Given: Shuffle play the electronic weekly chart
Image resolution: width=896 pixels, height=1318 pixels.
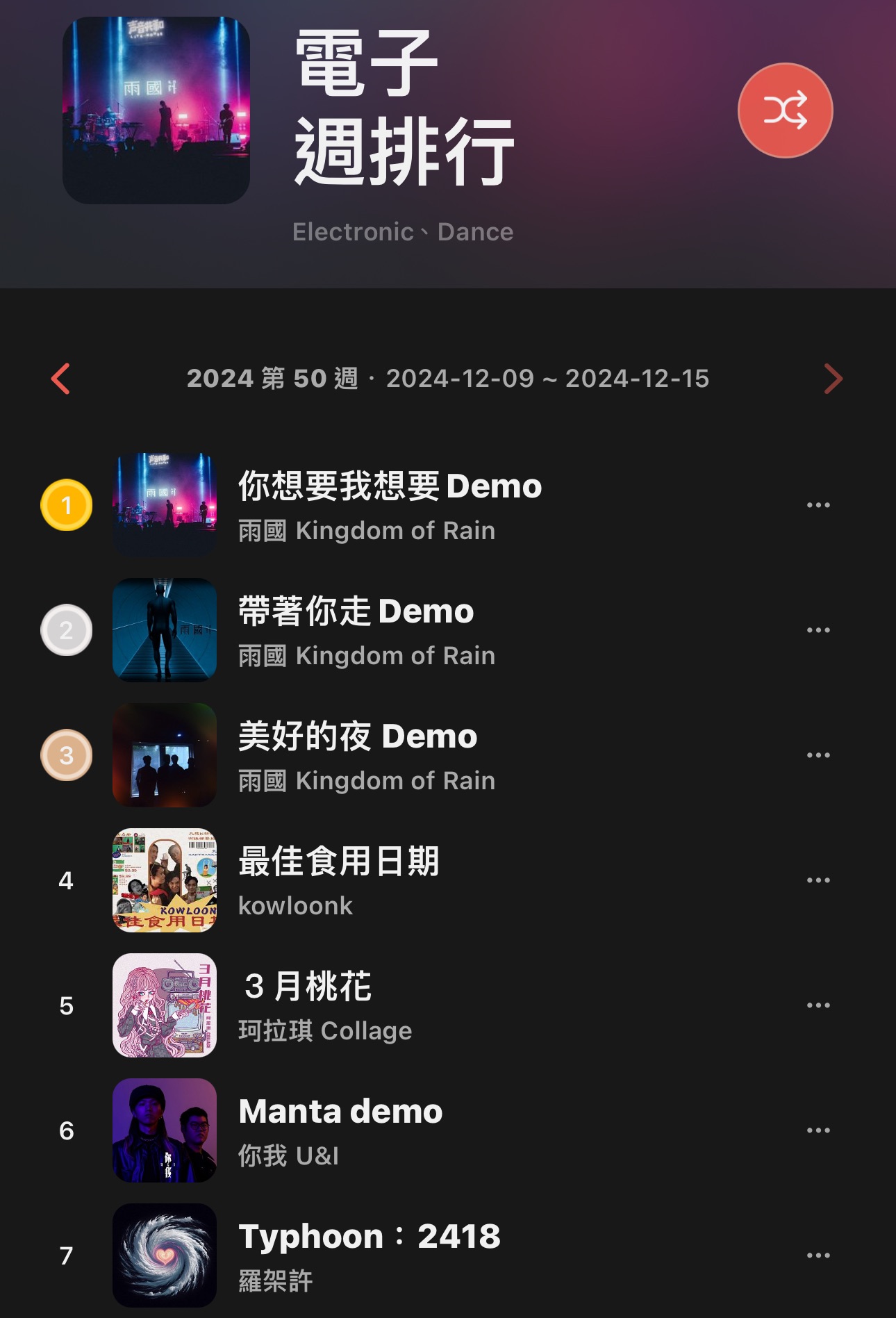Looking at the screenshot, I should [x=785, y=110].
